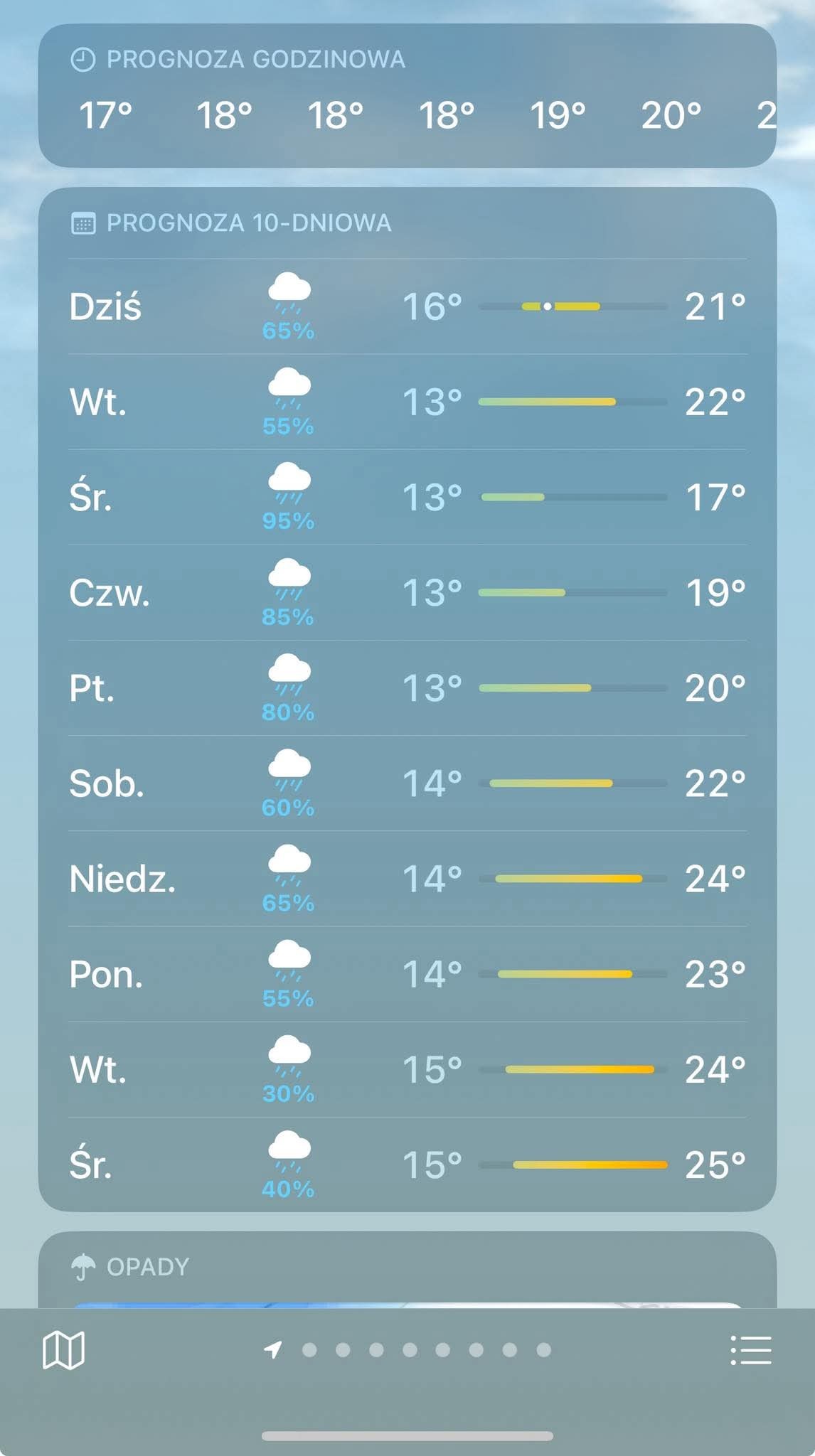Open the saved locations list
The height and width of the screenshot is (1456, 815).
750,1349
